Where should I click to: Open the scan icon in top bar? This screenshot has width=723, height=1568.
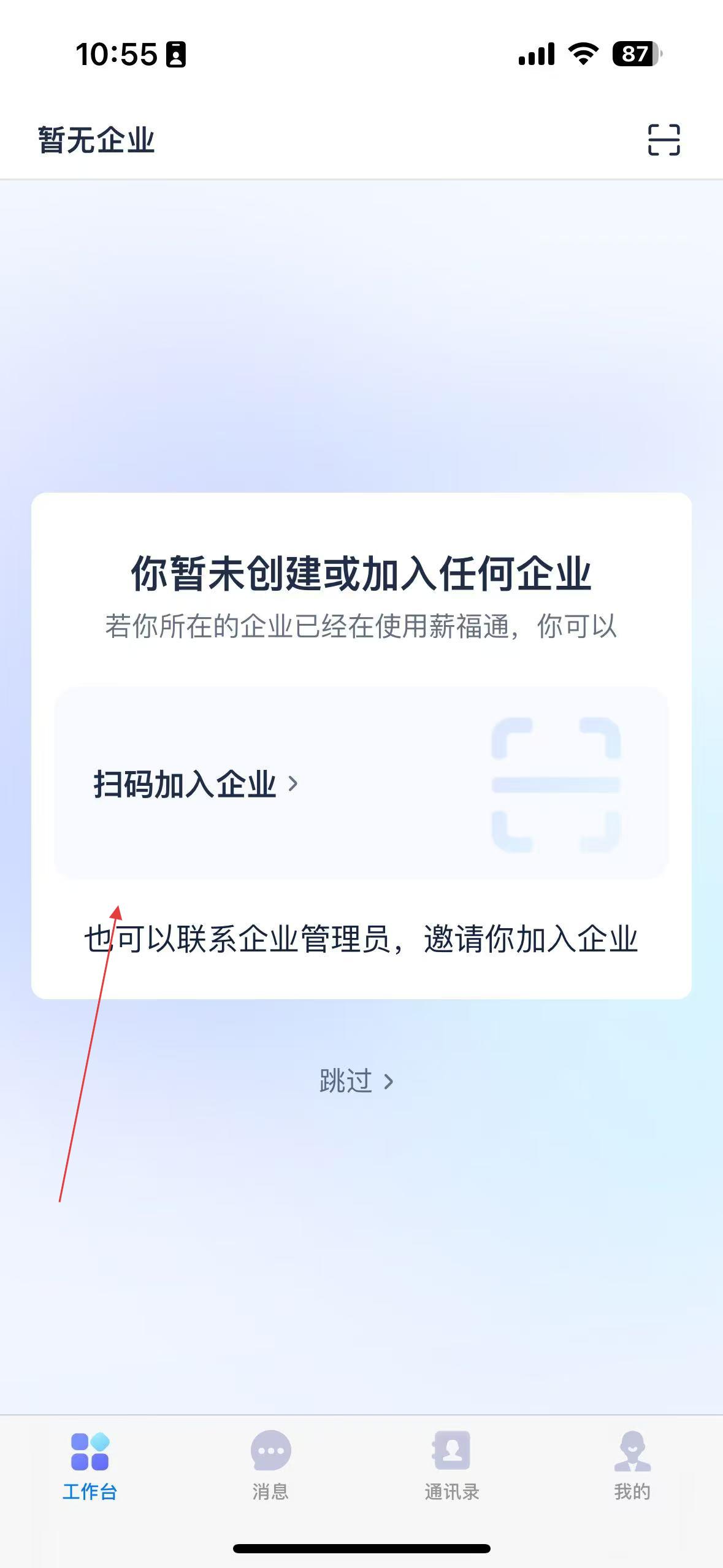point(664,140)
